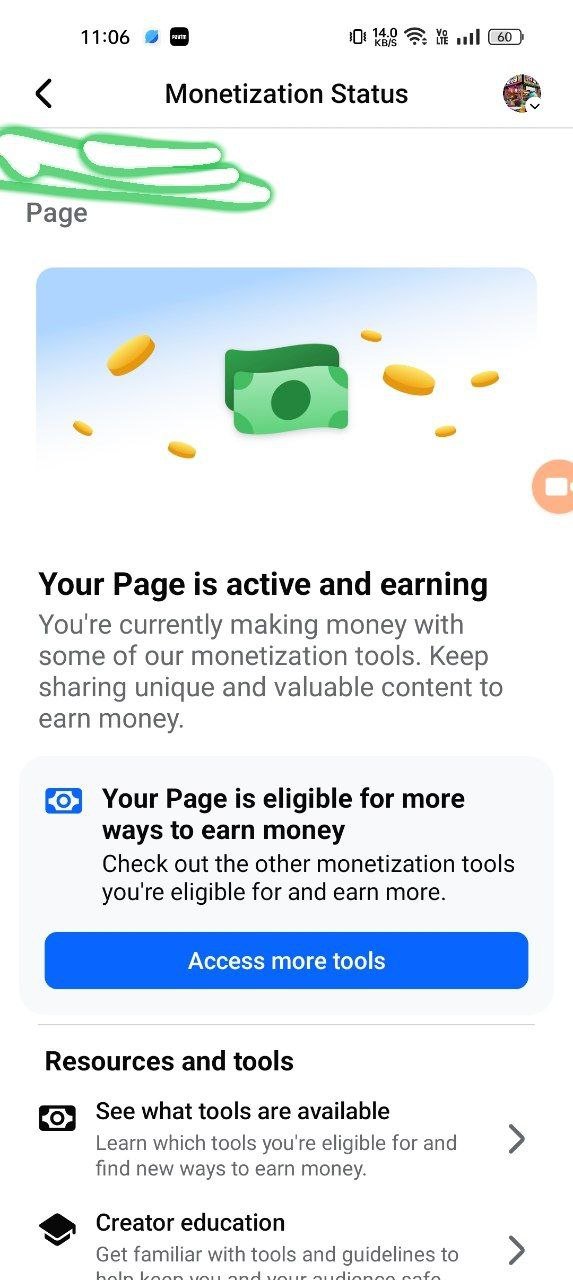Open See what tools are available

tap(286, 1139)
